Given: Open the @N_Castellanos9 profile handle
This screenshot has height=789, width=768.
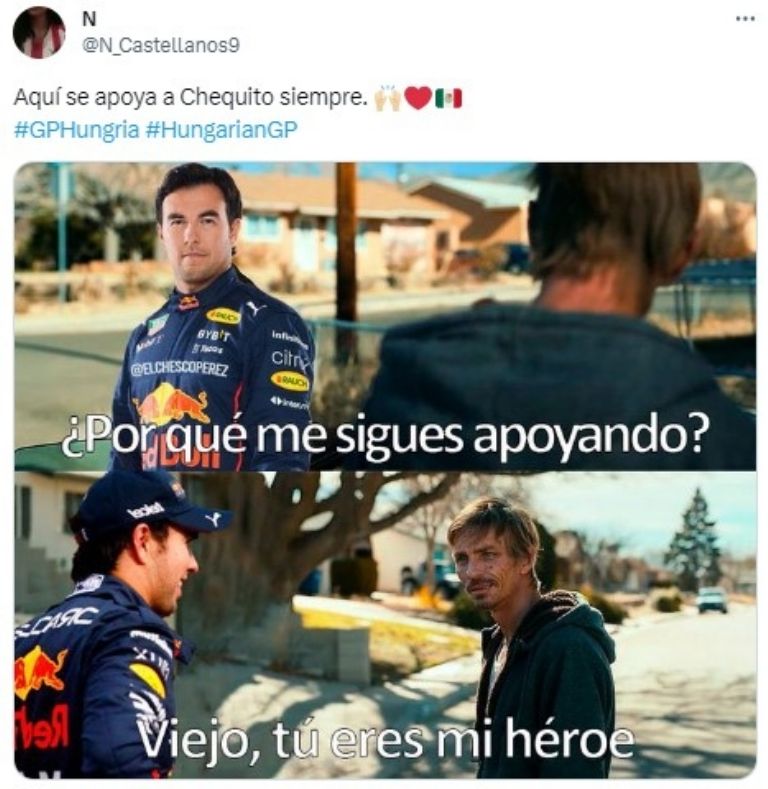Looking at the screenshot, I should [160, 45].
